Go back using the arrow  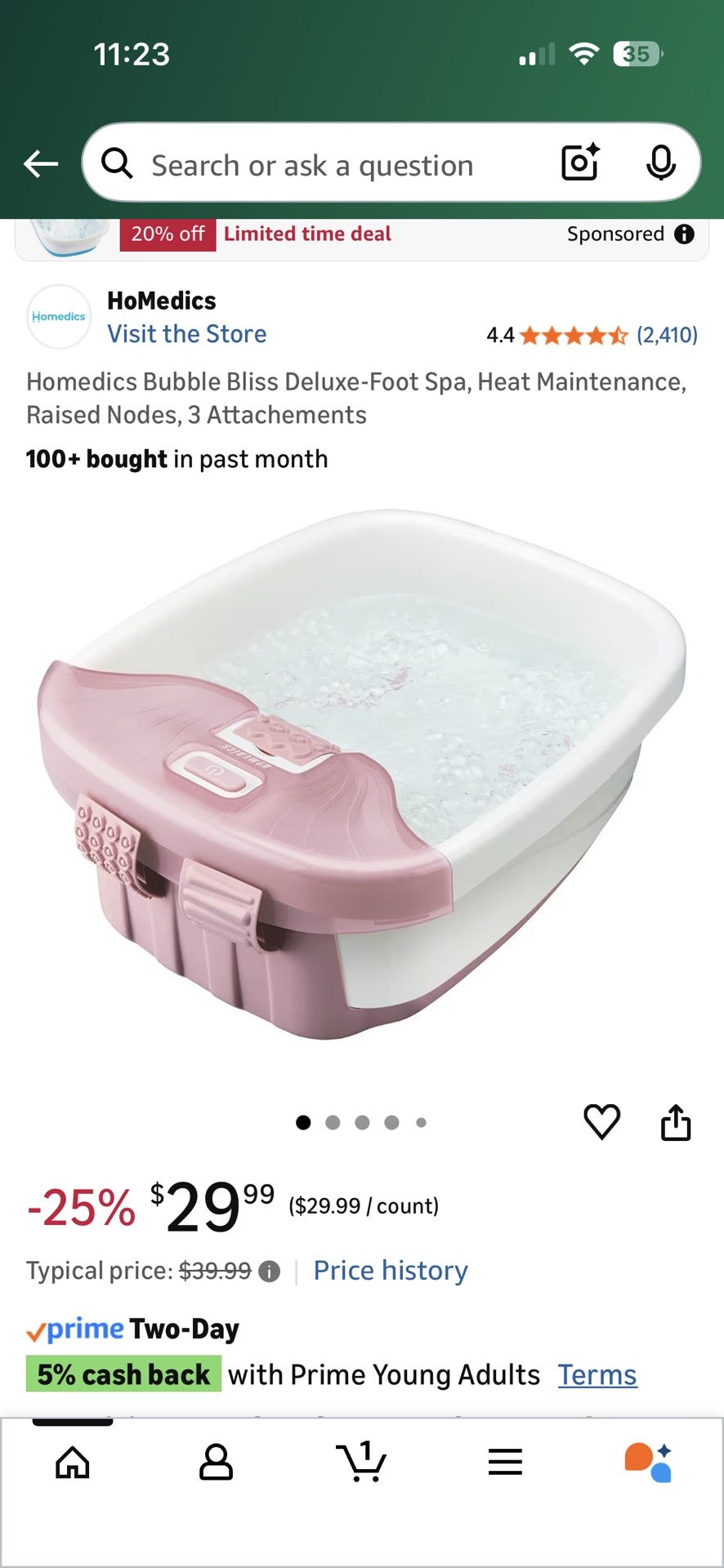(41, 164)
